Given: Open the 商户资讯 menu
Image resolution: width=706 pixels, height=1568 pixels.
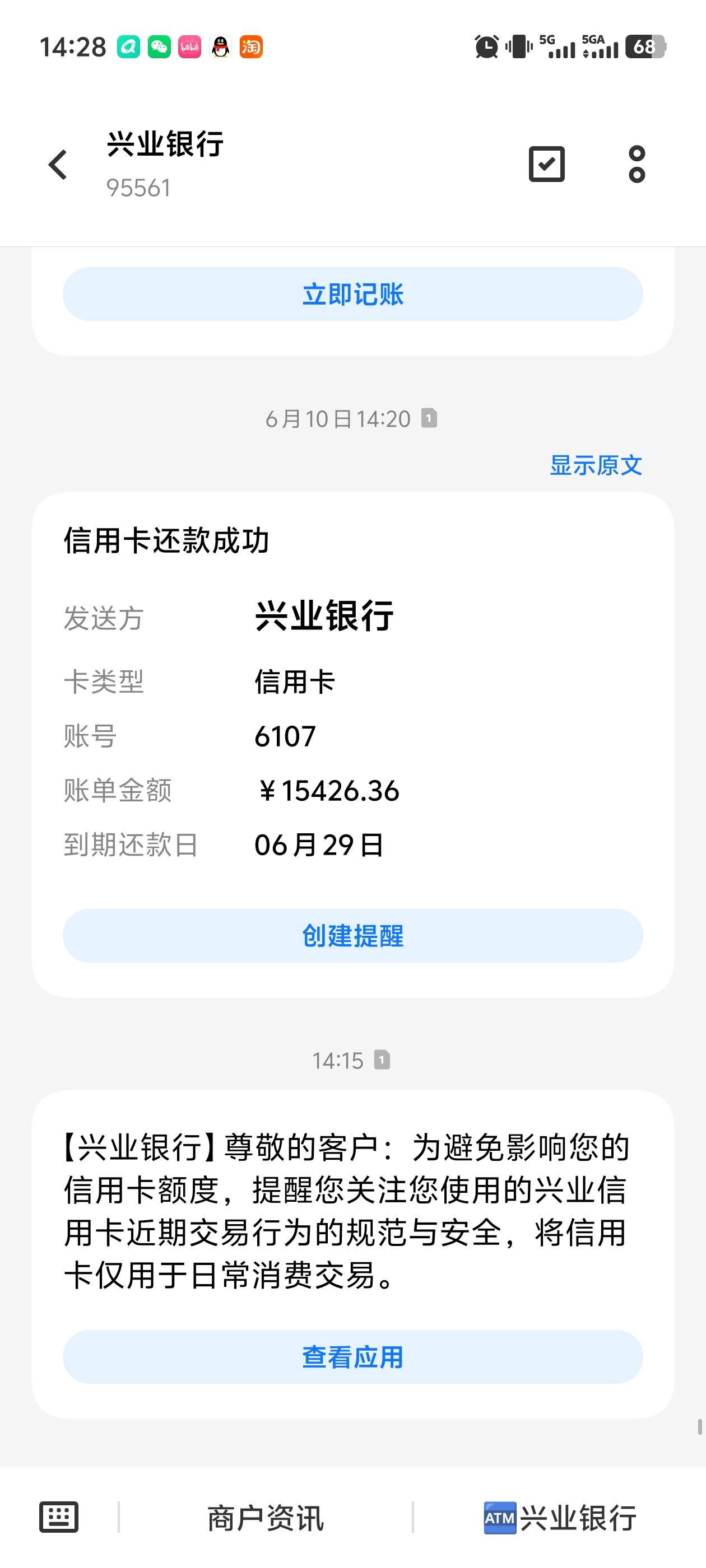Looking at the screenshot, I should pyautogui.click(x=266, y=1518).
